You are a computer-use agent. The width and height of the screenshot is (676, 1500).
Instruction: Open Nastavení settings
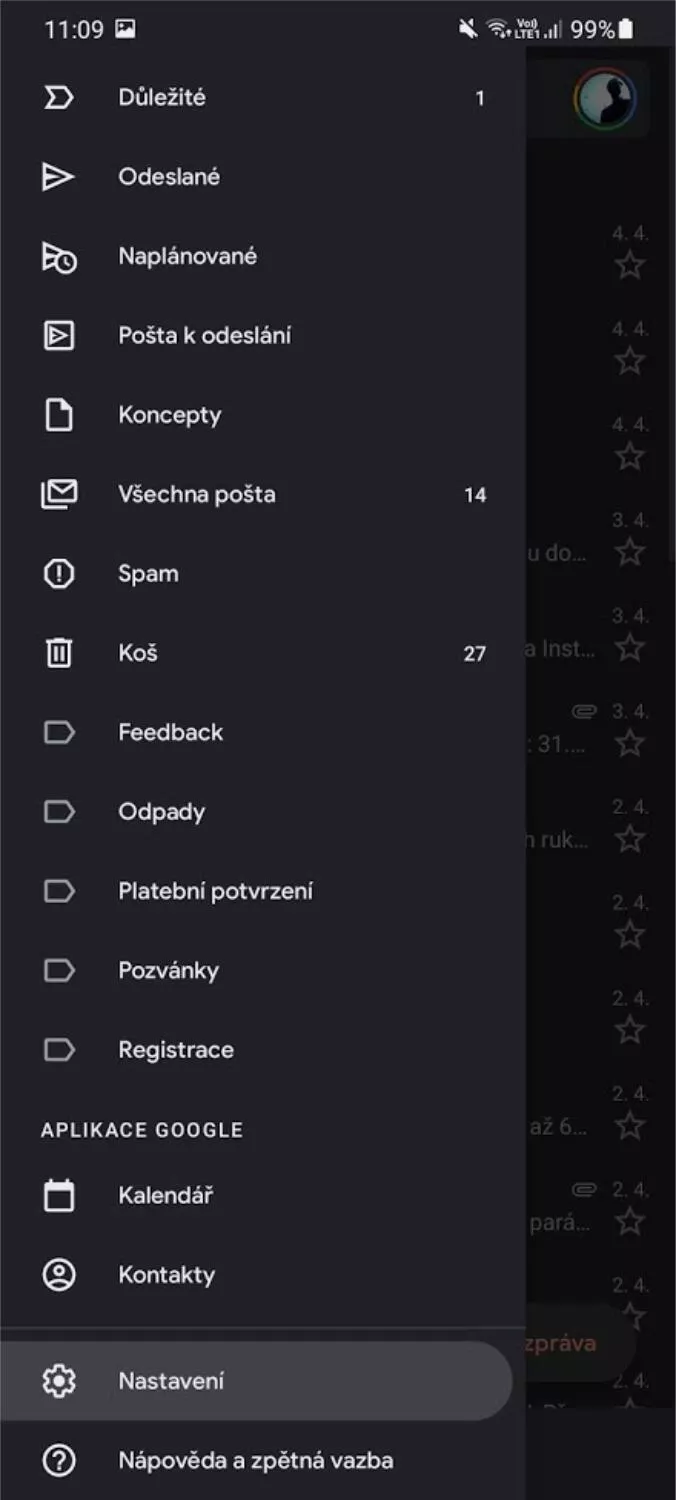pos(256,1381)
